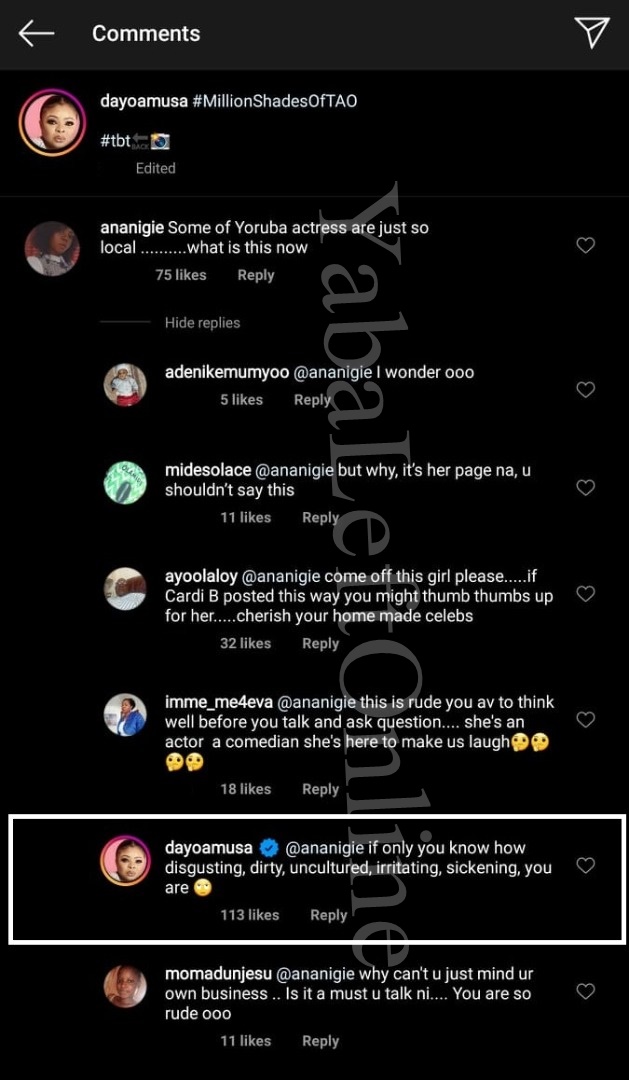Open the #MillionShadesOfTAO hashtag
Image resolution: width=629 pixels, height=1080 pixels.
point(274,101)
